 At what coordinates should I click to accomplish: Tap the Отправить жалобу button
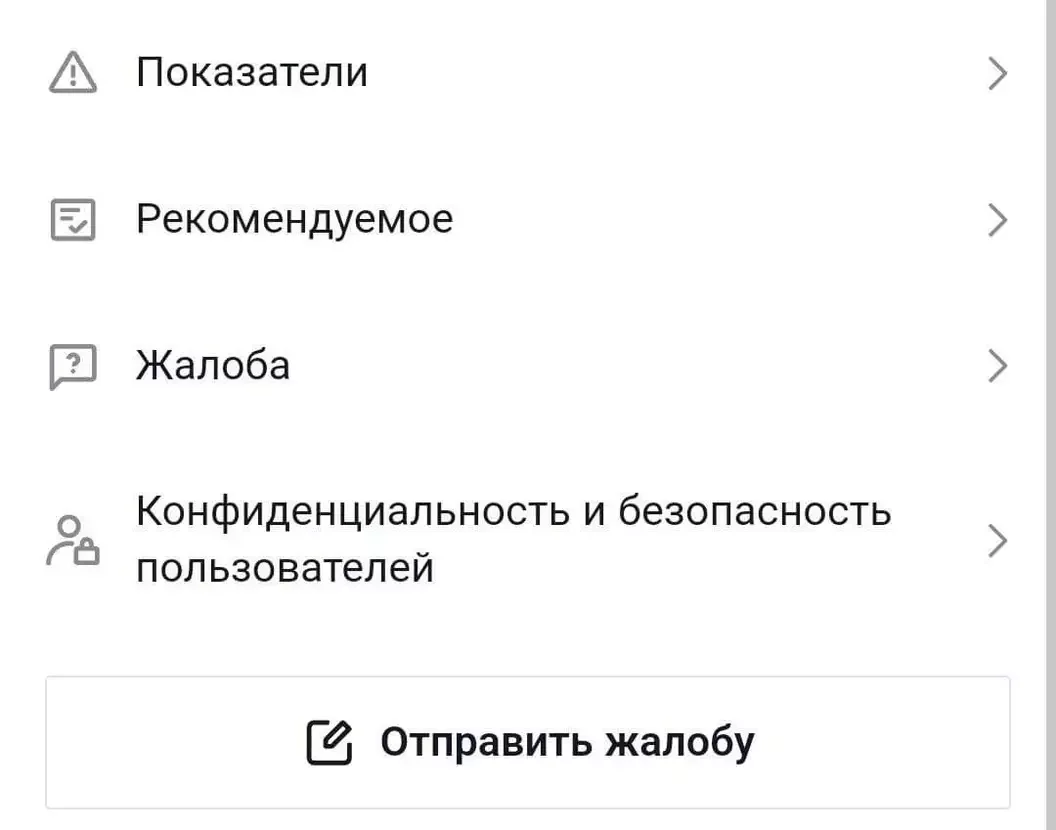tap(528, 742)
